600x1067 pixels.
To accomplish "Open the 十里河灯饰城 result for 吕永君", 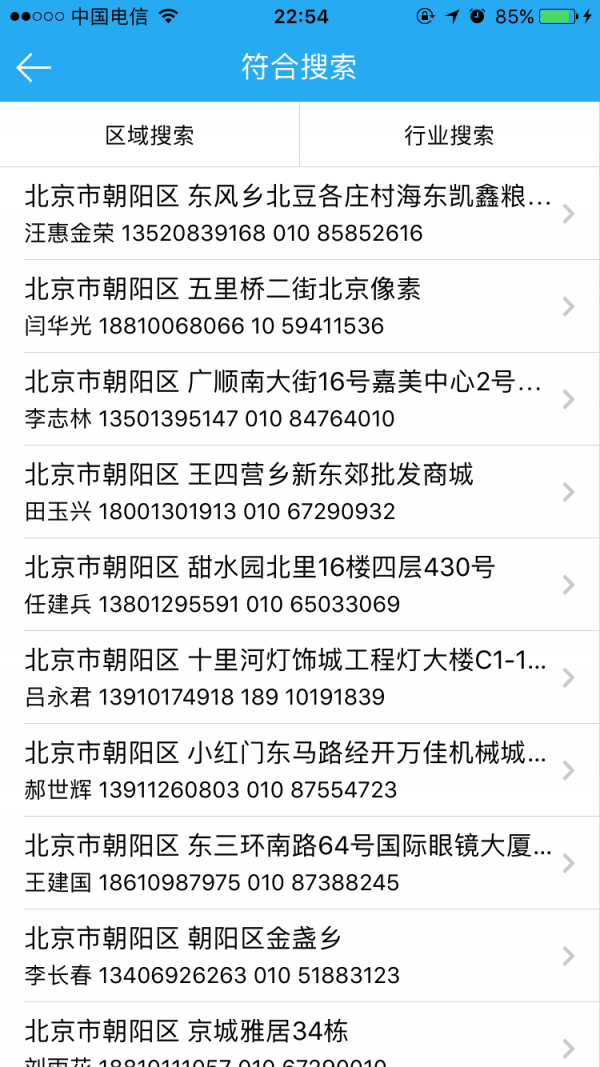I will pos(290,678).
